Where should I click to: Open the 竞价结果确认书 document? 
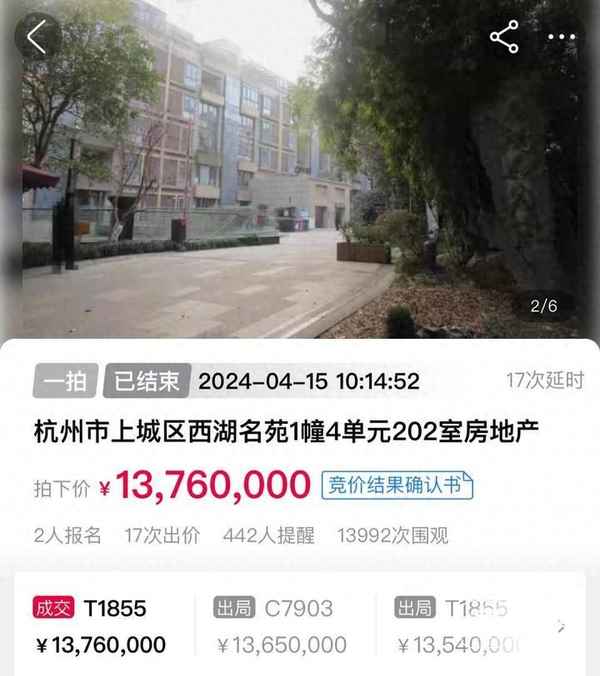point(397,486)
